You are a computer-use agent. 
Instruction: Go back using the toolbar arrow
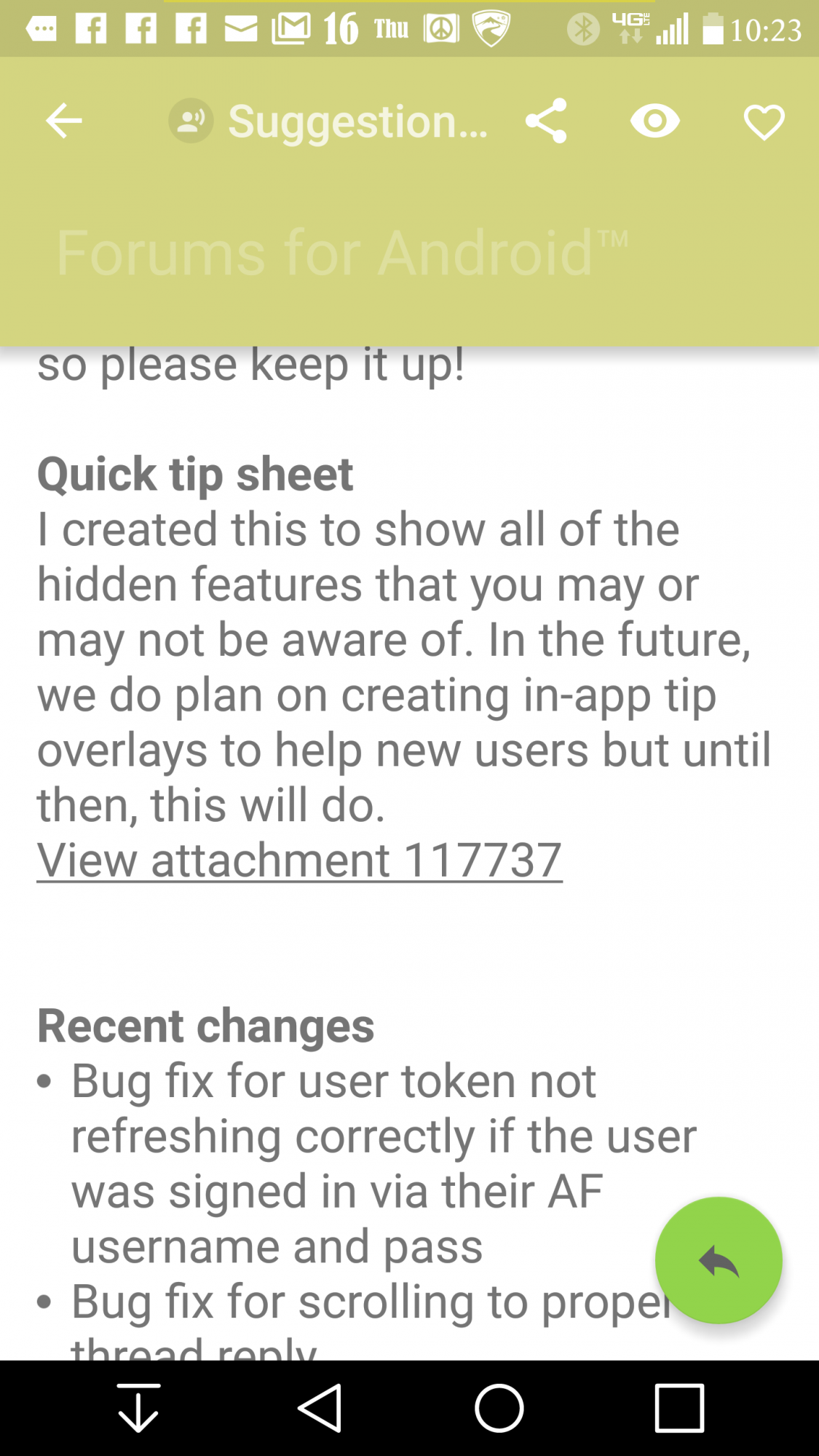63,121
